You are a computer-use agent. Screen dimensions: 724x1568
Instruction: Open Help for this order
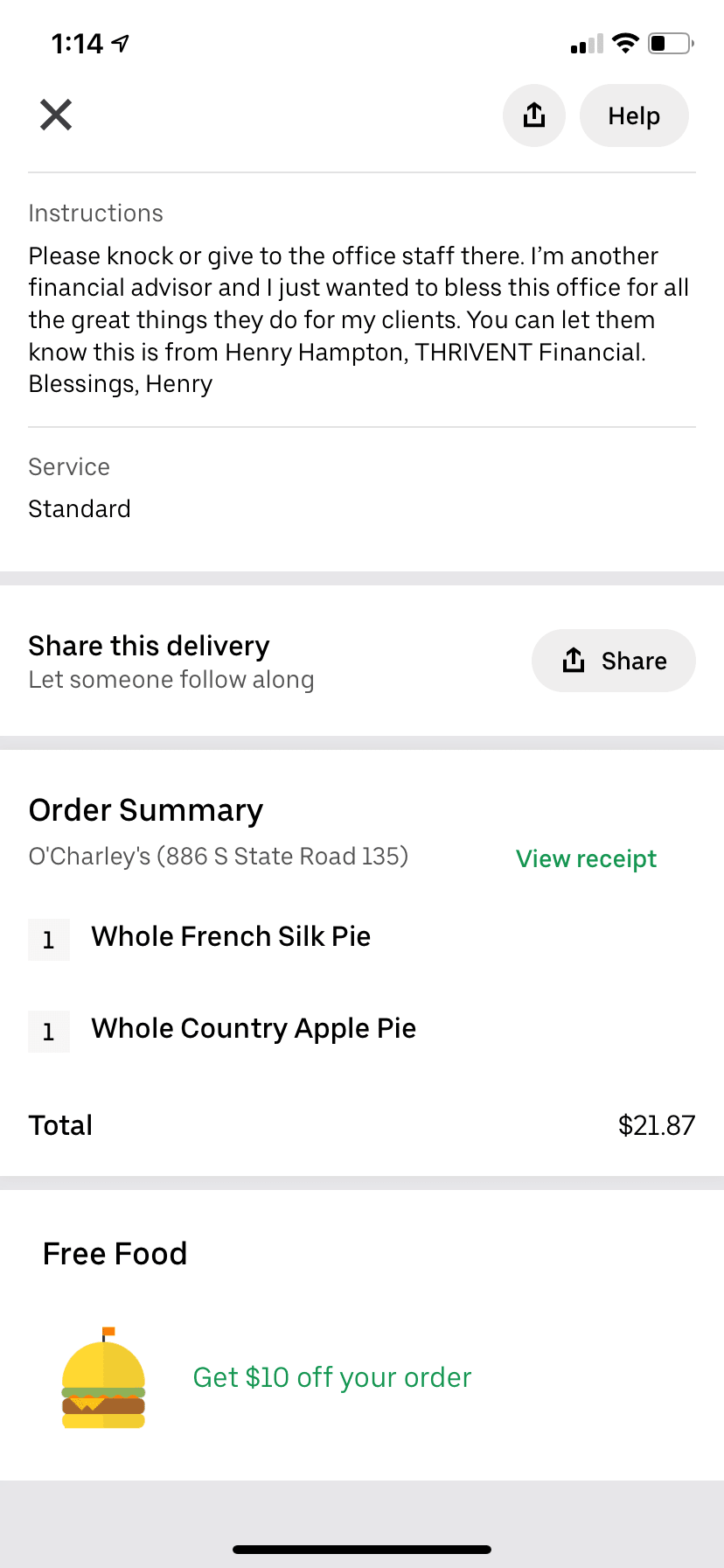point(634,115)
